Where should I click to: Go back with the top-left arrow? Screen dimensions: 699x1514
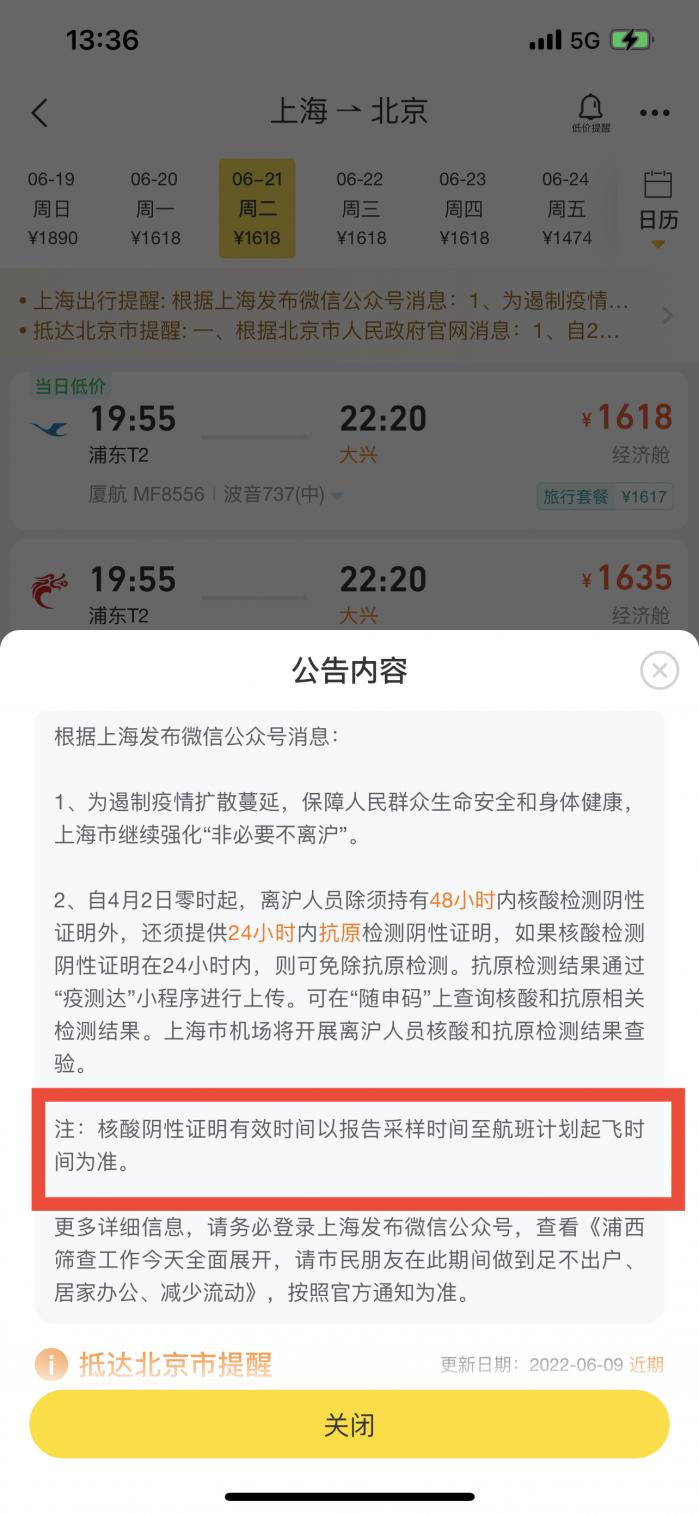click(x=40, y=112)
